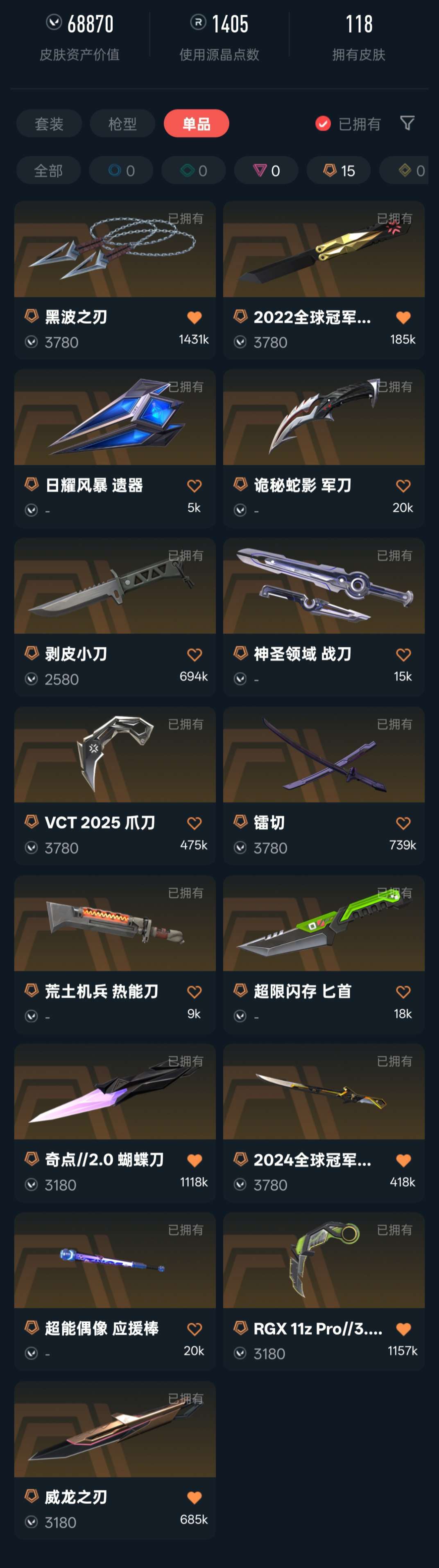Image resolution: width=439 pixels, height=1568 pixels.
Task: Unlike the 2022全球冠军 skin heart
Action: [403, 317]
